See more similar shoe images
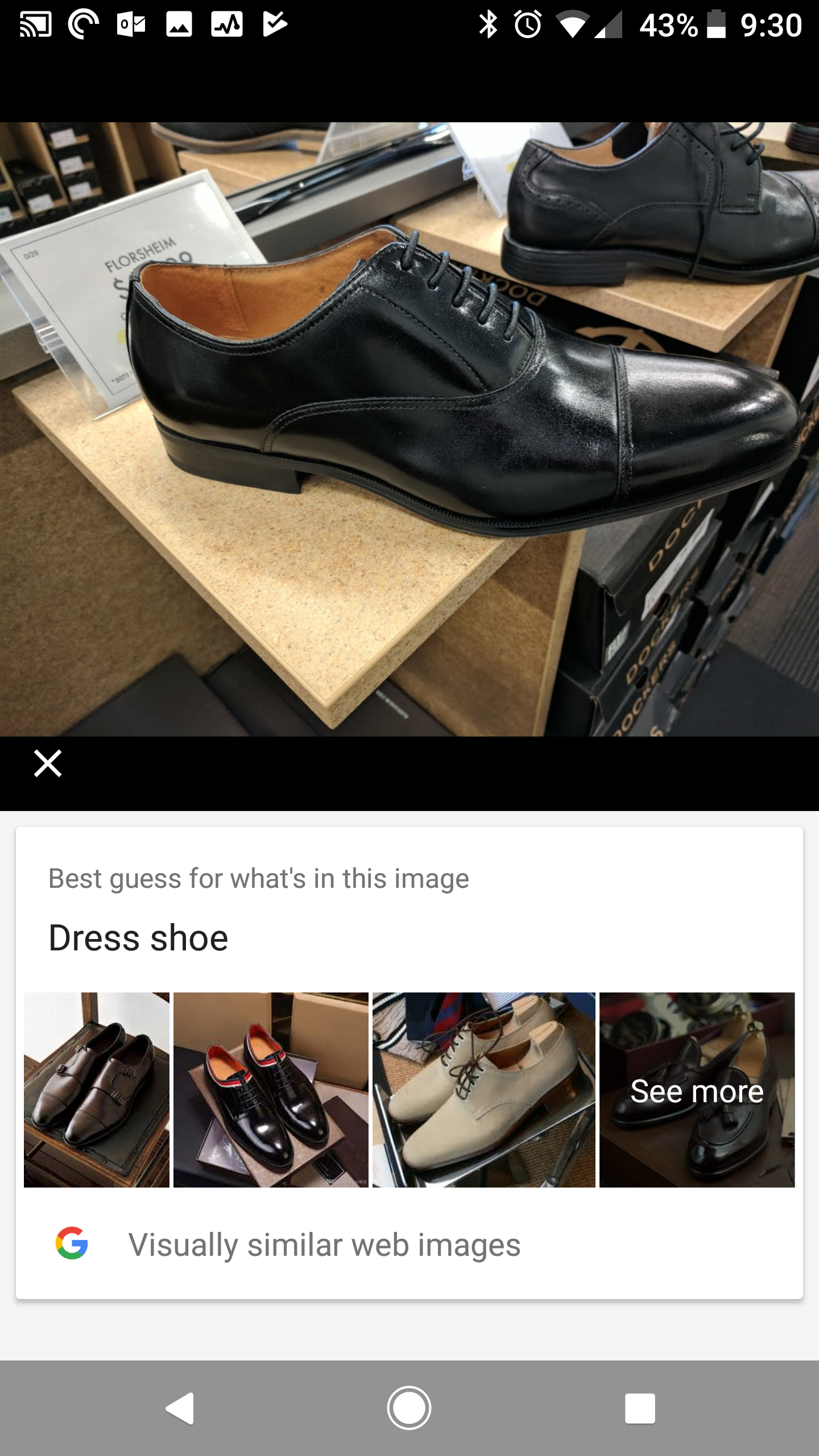The image size is (819, 1456). [x=697, y=1090]
